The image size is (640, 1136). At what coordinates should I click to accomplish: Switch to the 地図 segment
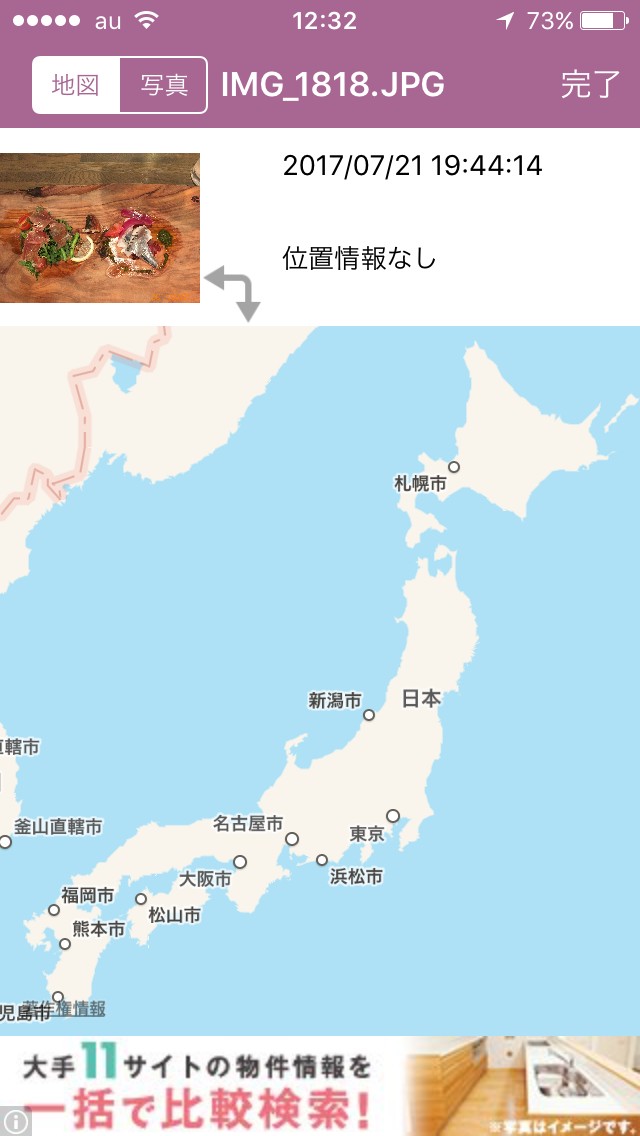tap(76, 85)
